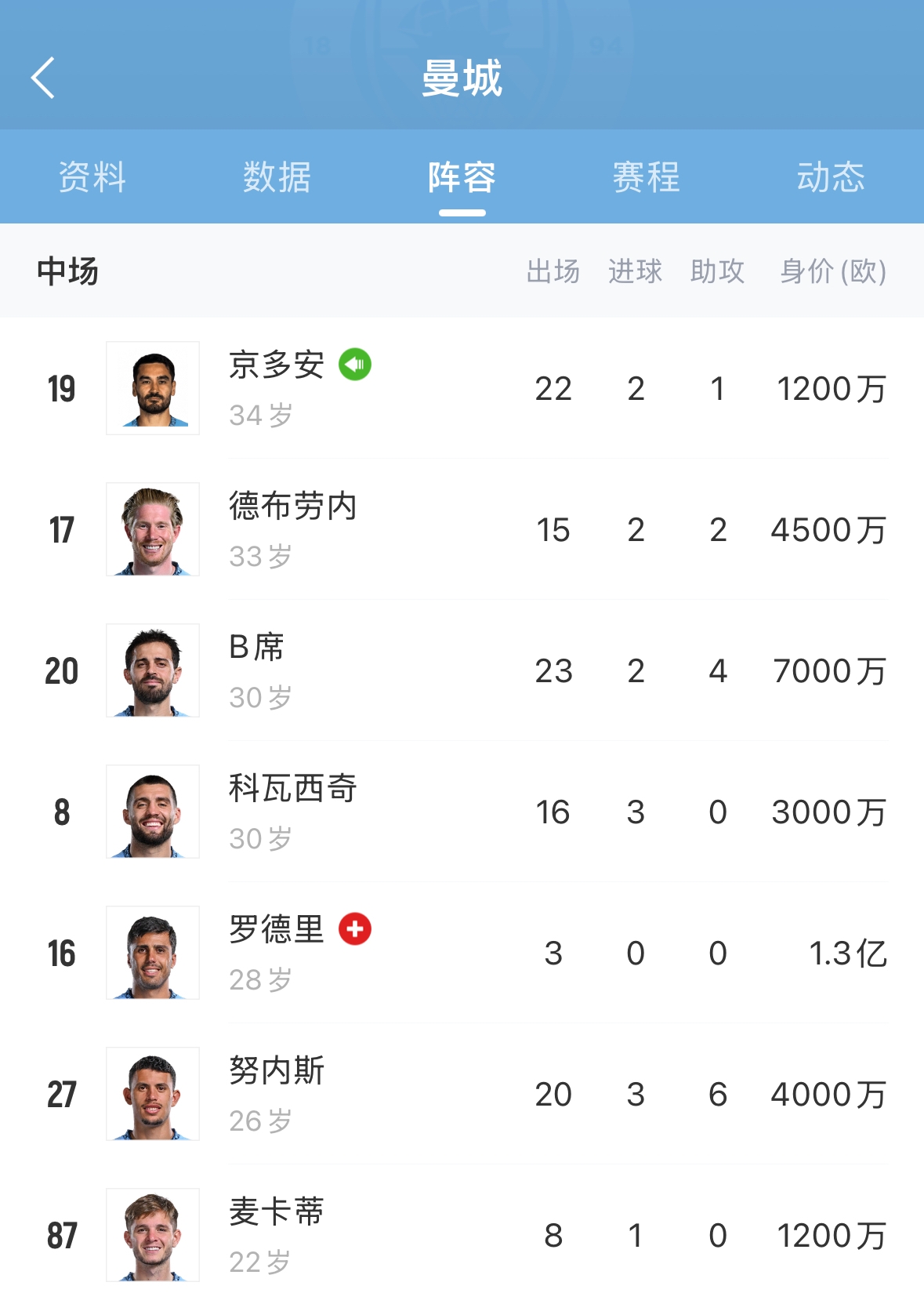924x1304 pixels.
Task: View 罗德里 player details
Action: (277, 930)
